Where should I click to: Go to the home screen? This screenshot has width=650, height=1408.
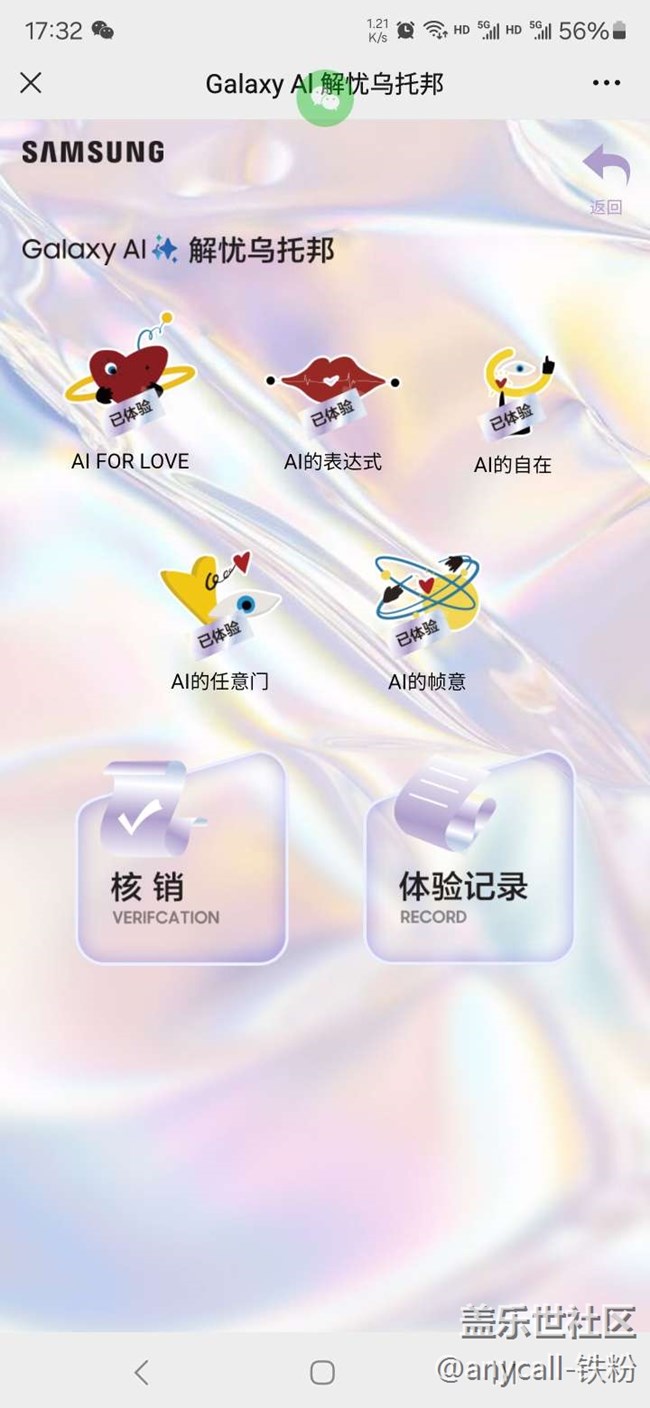[322, 1372]
